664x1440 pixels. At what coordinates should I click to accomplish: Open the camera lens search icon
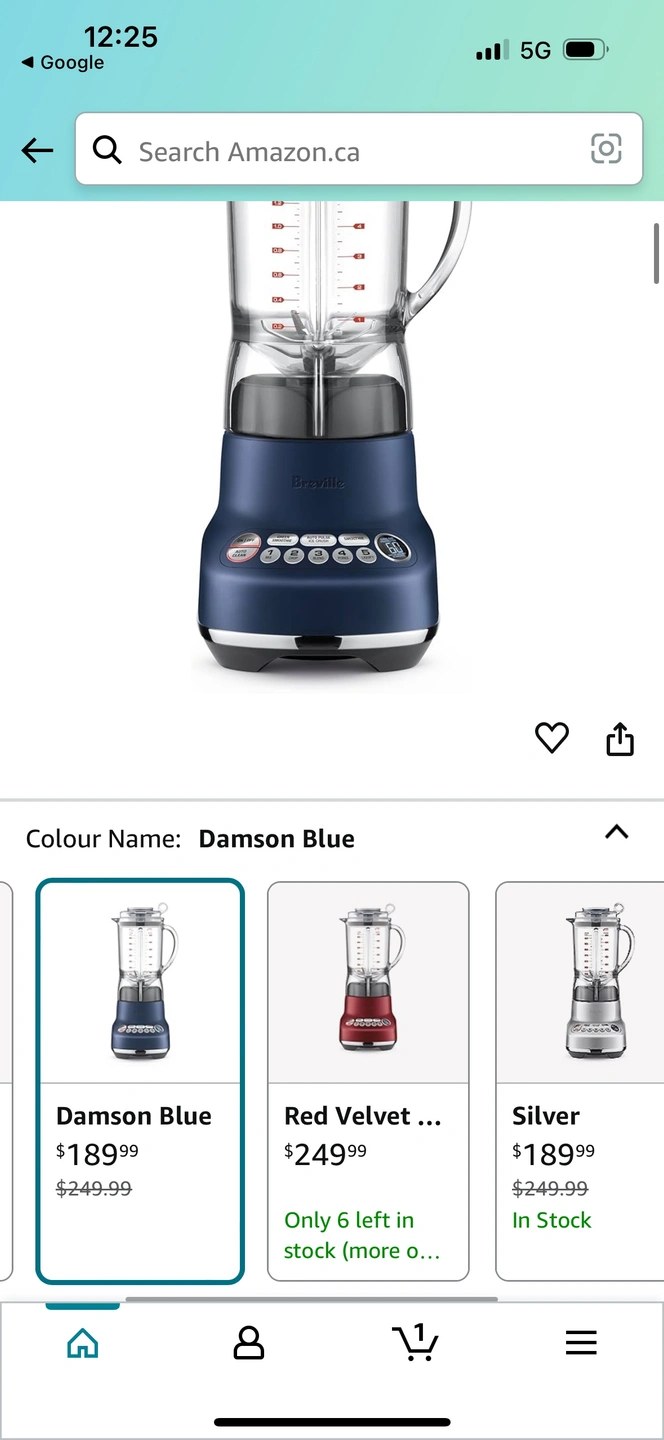pos(606,149)
